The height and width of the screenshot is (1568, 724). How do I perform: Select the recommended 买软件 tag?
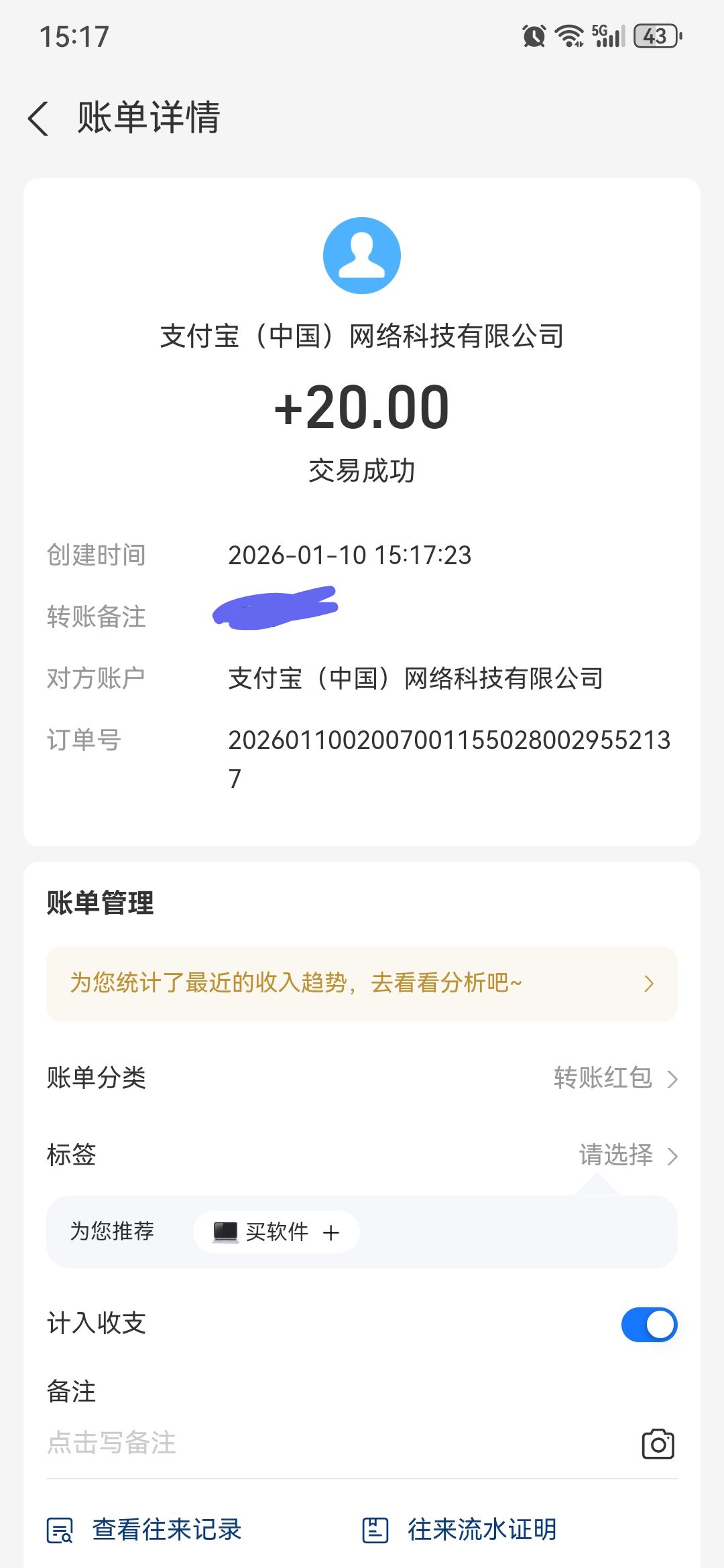coord(275,1232)
